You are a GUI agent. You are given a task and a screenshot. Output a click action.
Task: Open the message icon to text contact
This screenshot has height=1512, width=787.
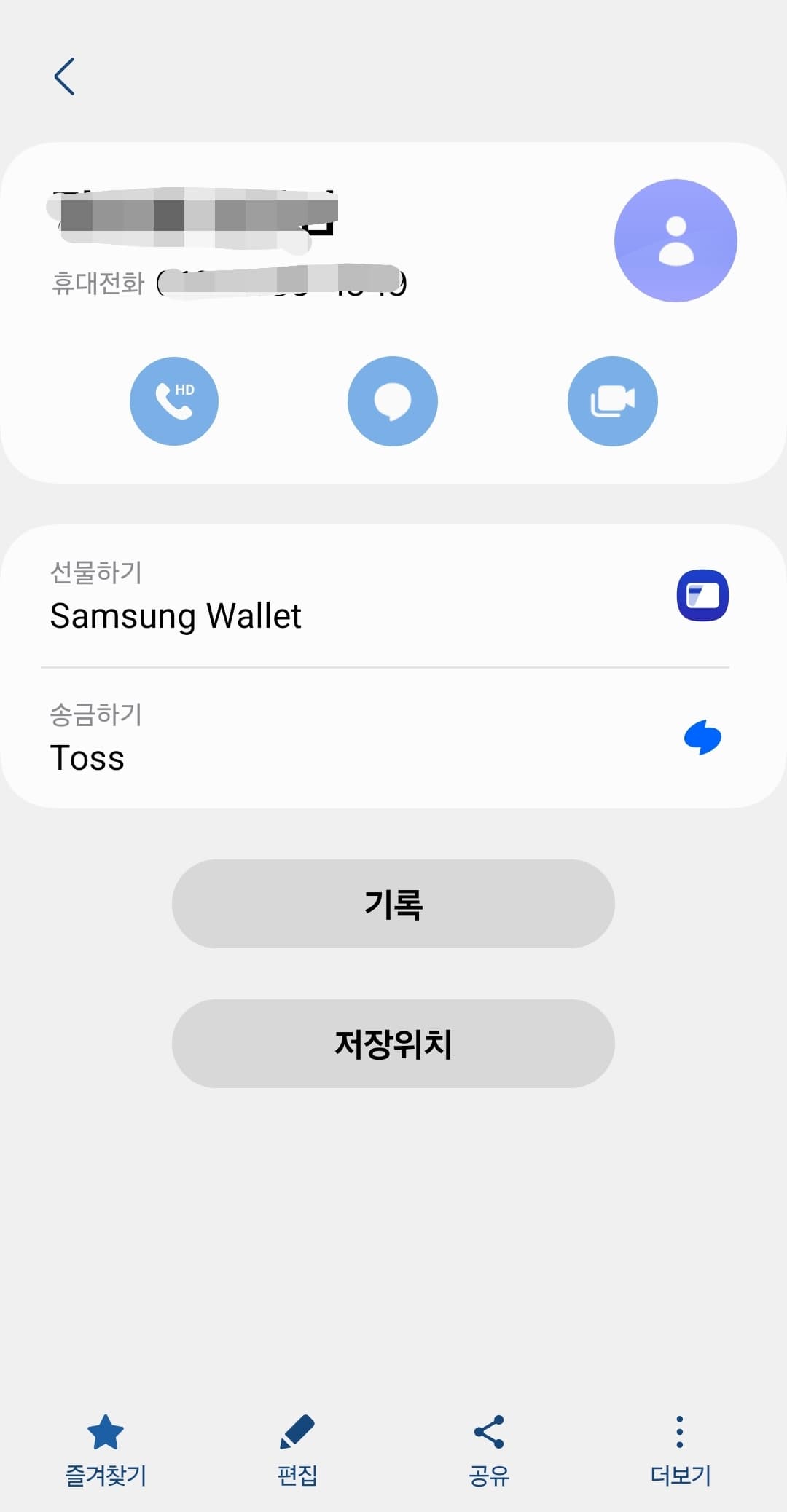click(x=393, y=401)
